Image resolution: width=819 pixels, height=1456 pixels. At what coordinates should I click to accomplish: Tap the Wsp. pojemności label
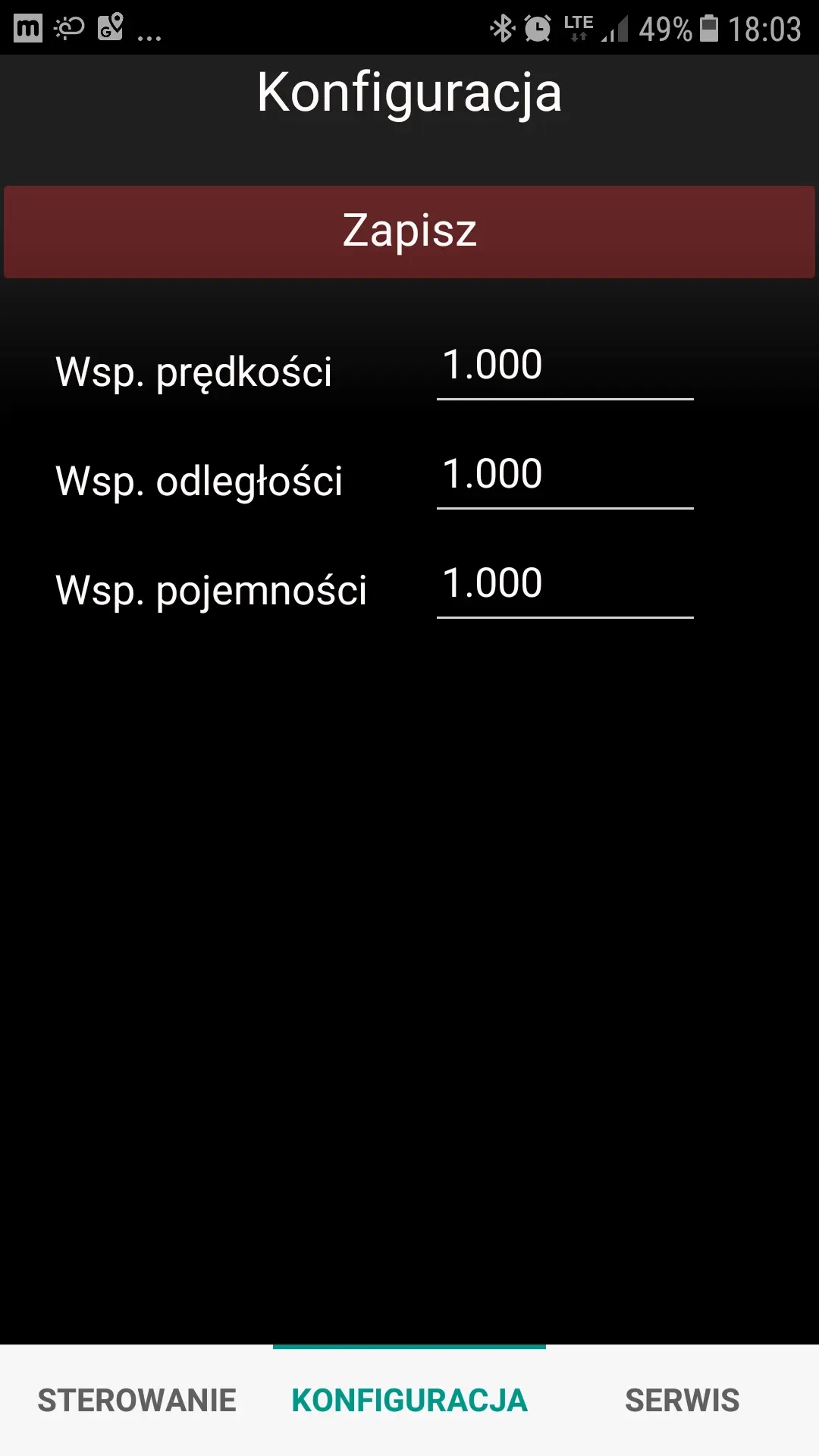(212, 590)
